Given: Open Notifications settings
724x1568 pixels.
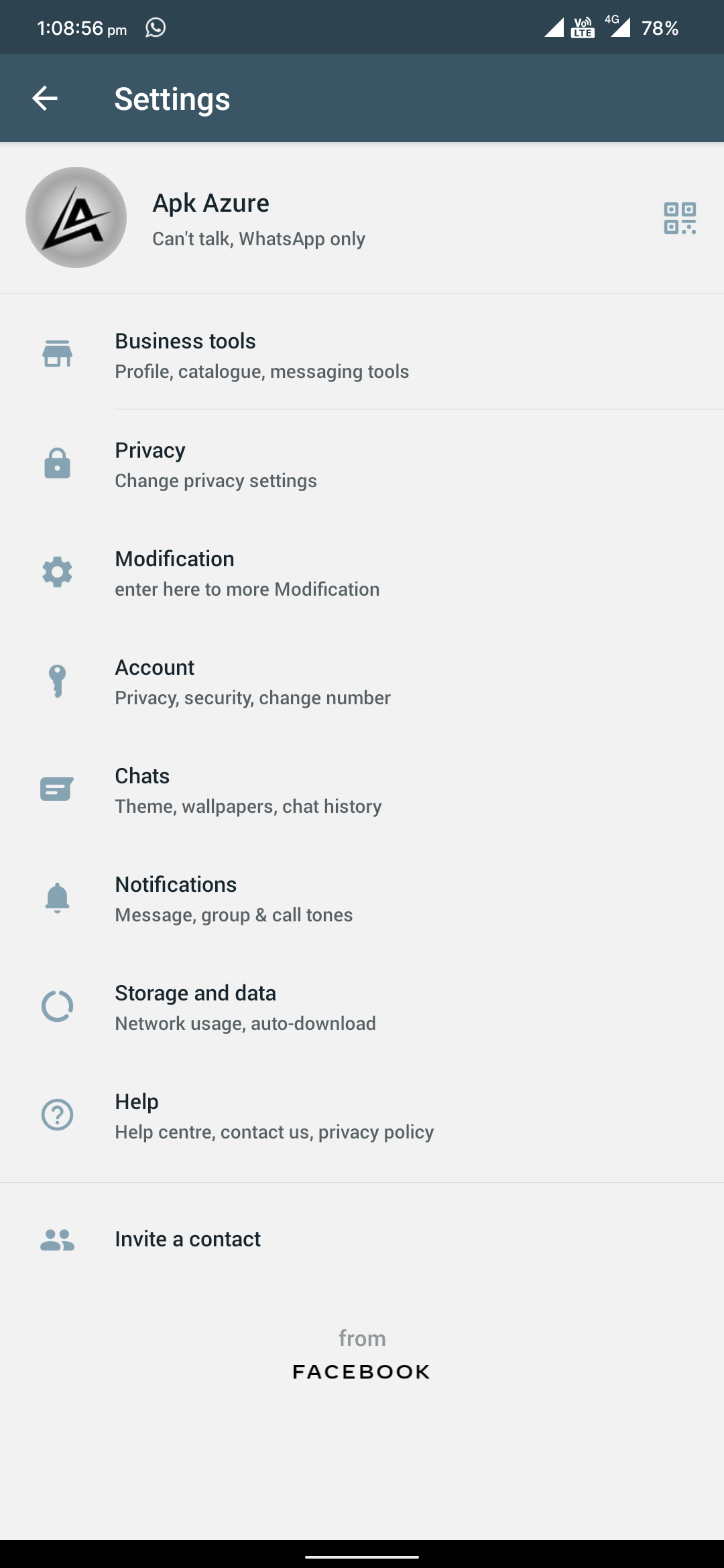Looking at the screenshot, I should click(362, 899).
